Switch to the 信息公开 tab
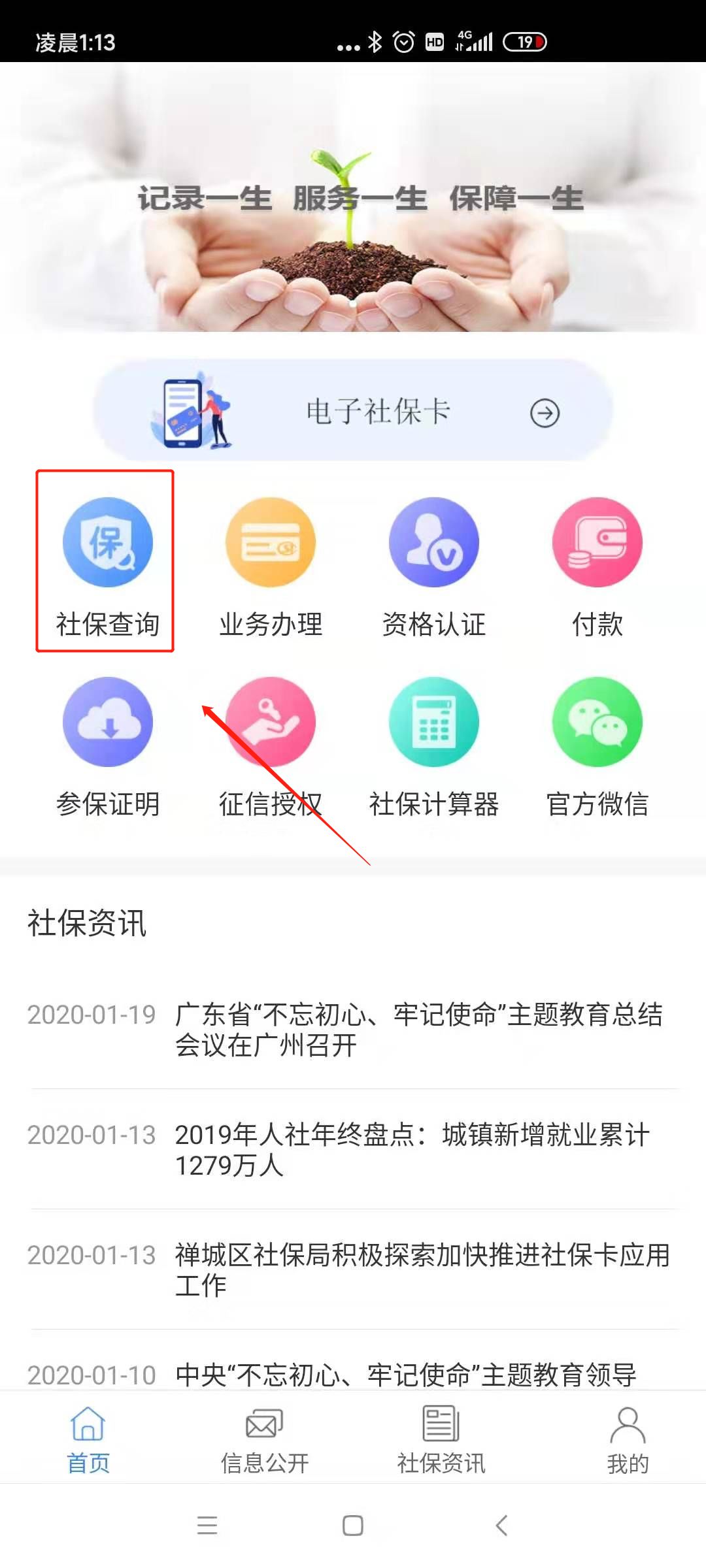 pyautogui.click(x=265, y=1440)
